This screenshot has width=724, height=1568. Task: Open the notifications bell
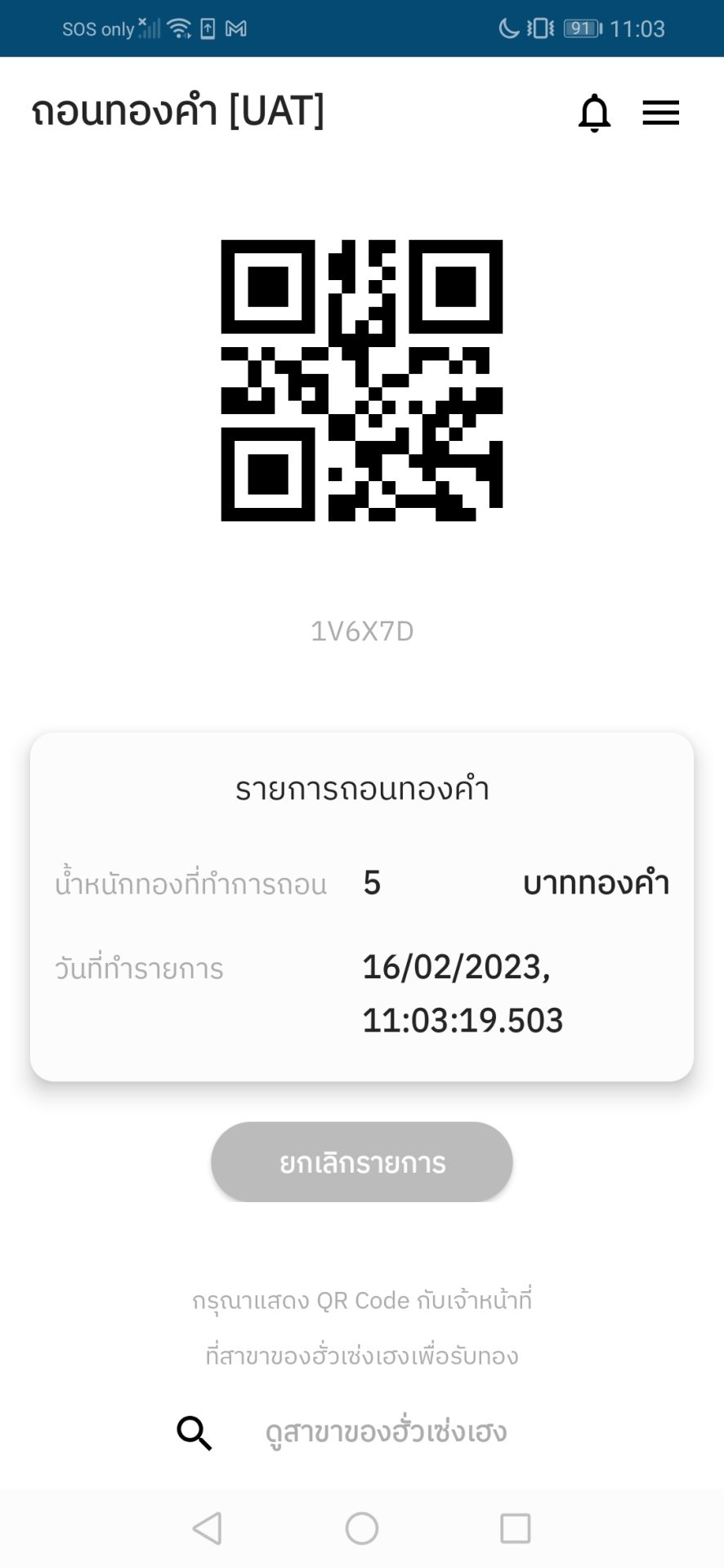pyautogui.click(x=594, y=113)
